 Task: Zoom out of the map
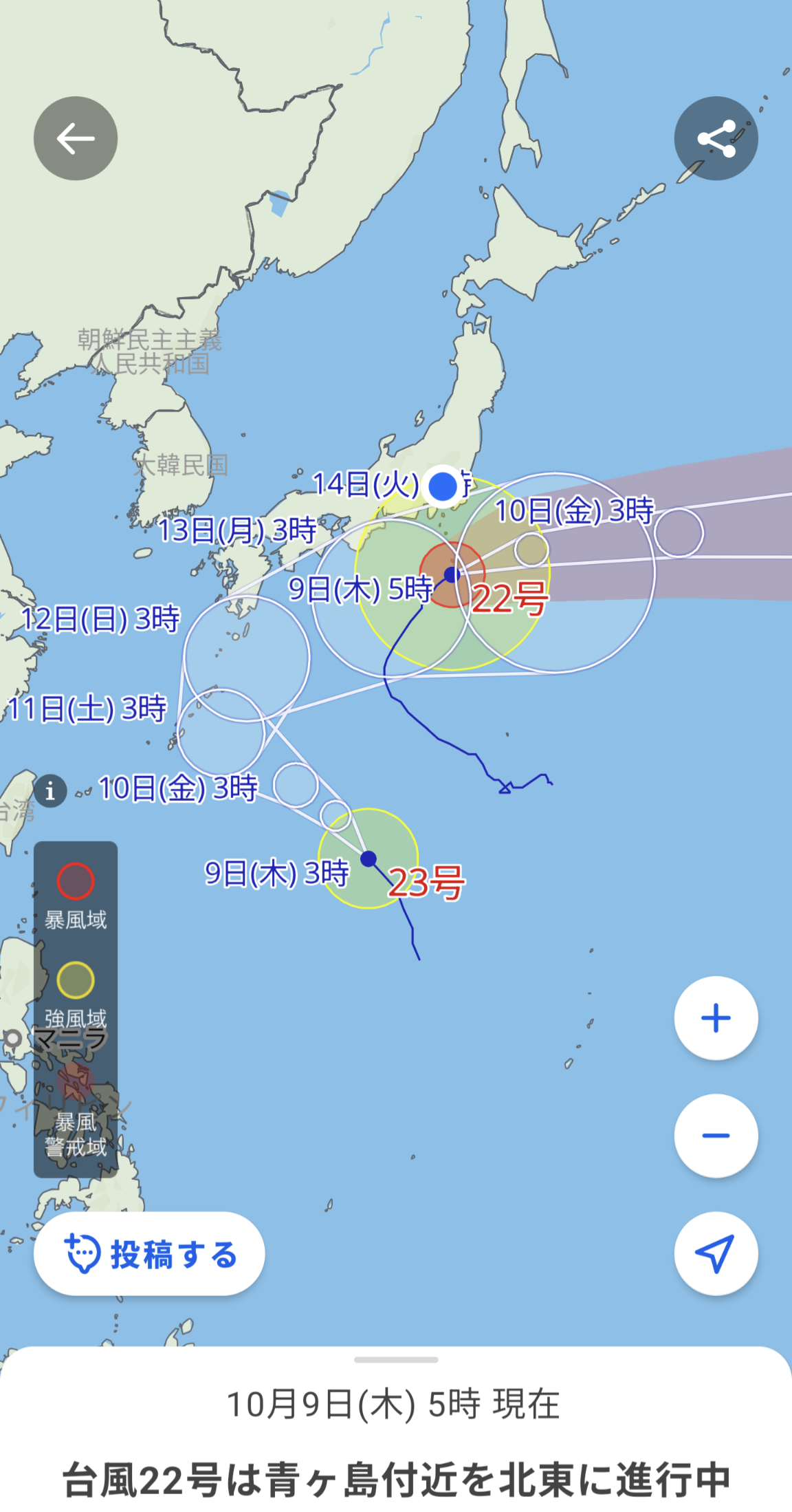[x=716, y=1136]
